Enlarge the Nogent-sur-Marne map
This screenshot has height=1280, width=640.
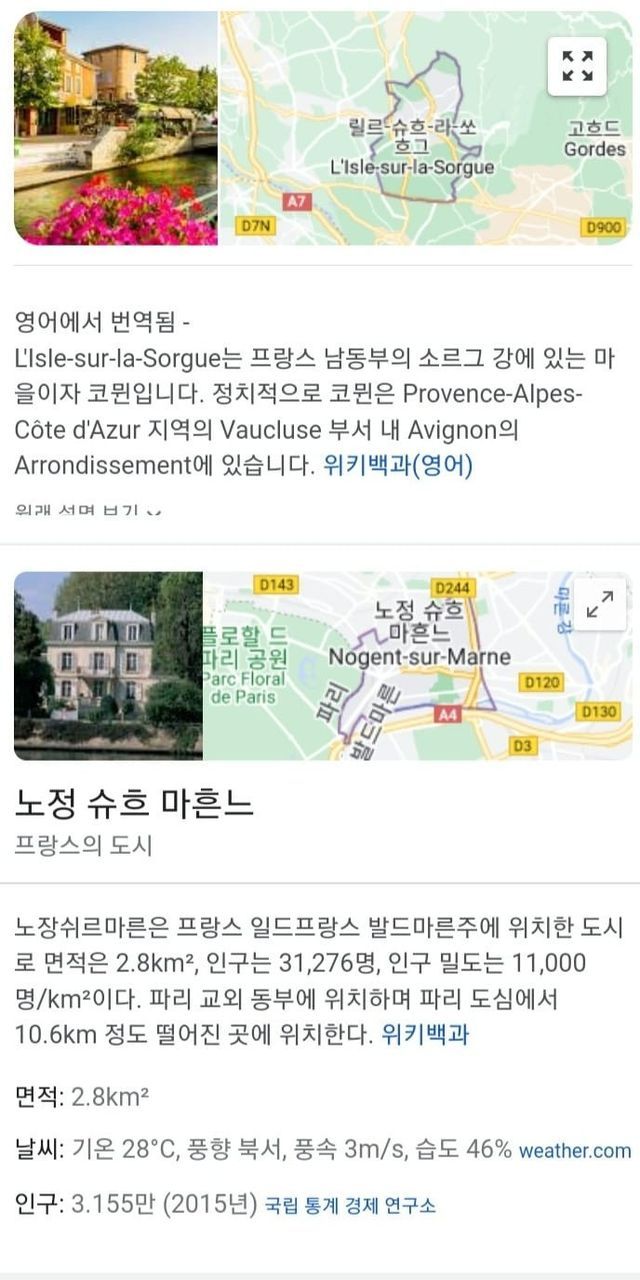[x=600, y=605]
